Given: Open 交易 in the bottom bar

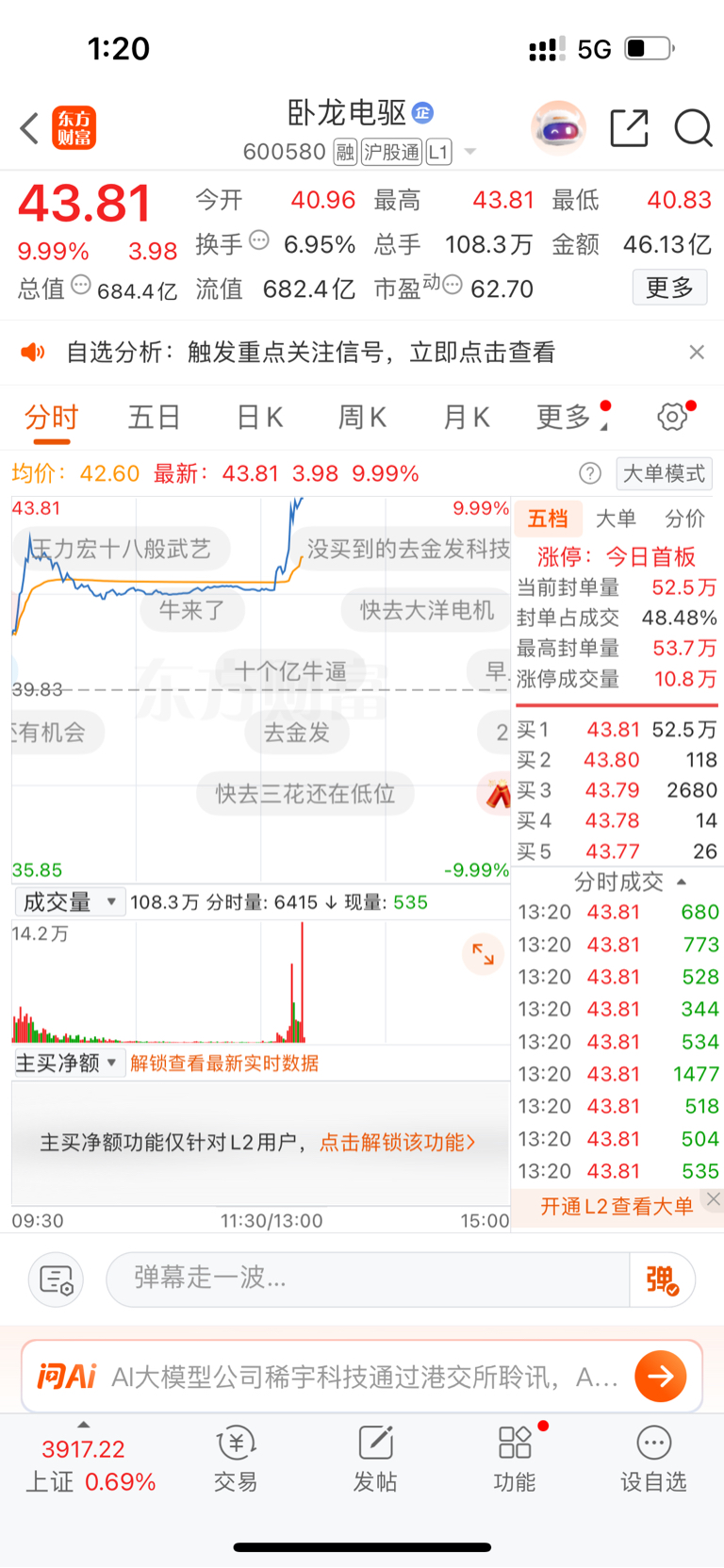Looking at the screenshot, I should (236, 1459).
